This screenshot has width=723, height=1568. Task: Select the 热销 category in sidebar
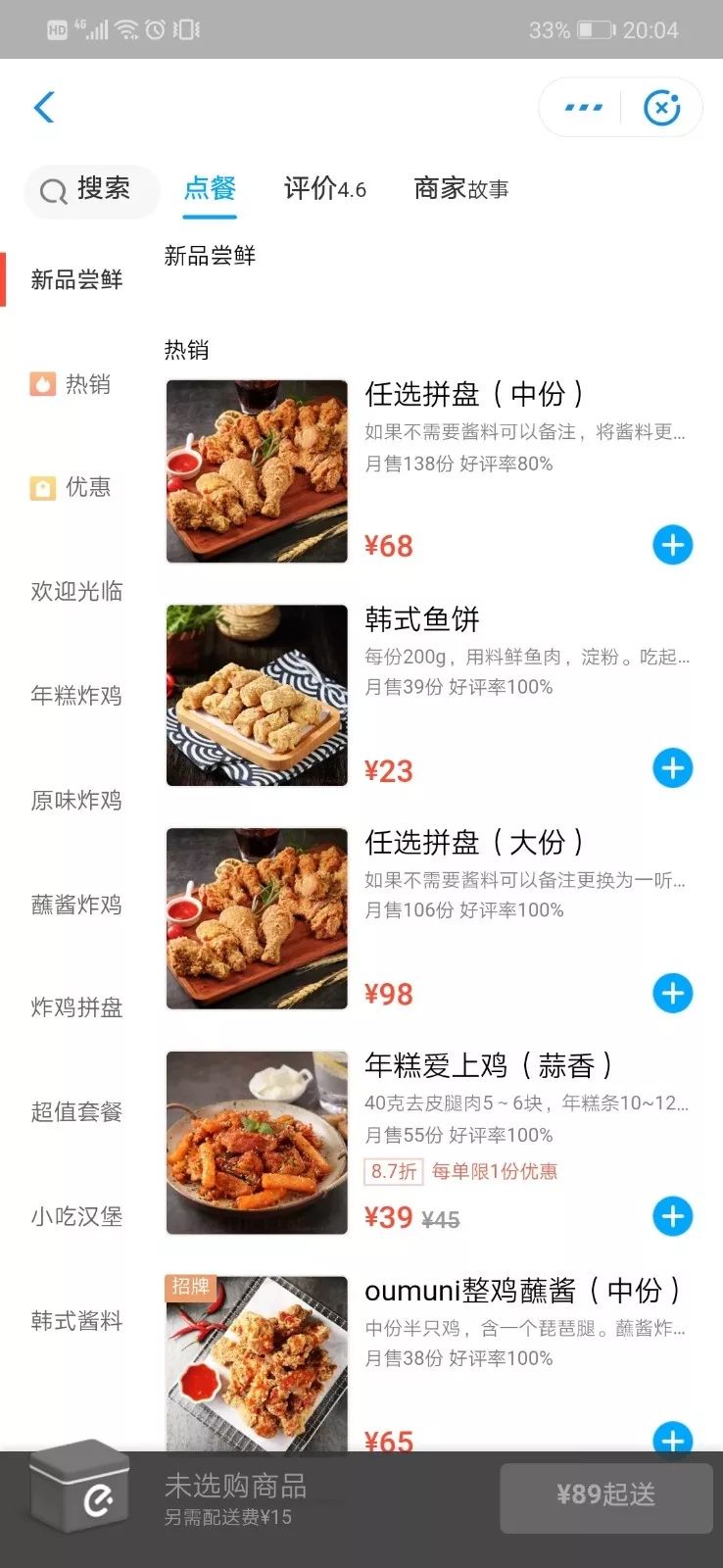click(x=76, y=384)
